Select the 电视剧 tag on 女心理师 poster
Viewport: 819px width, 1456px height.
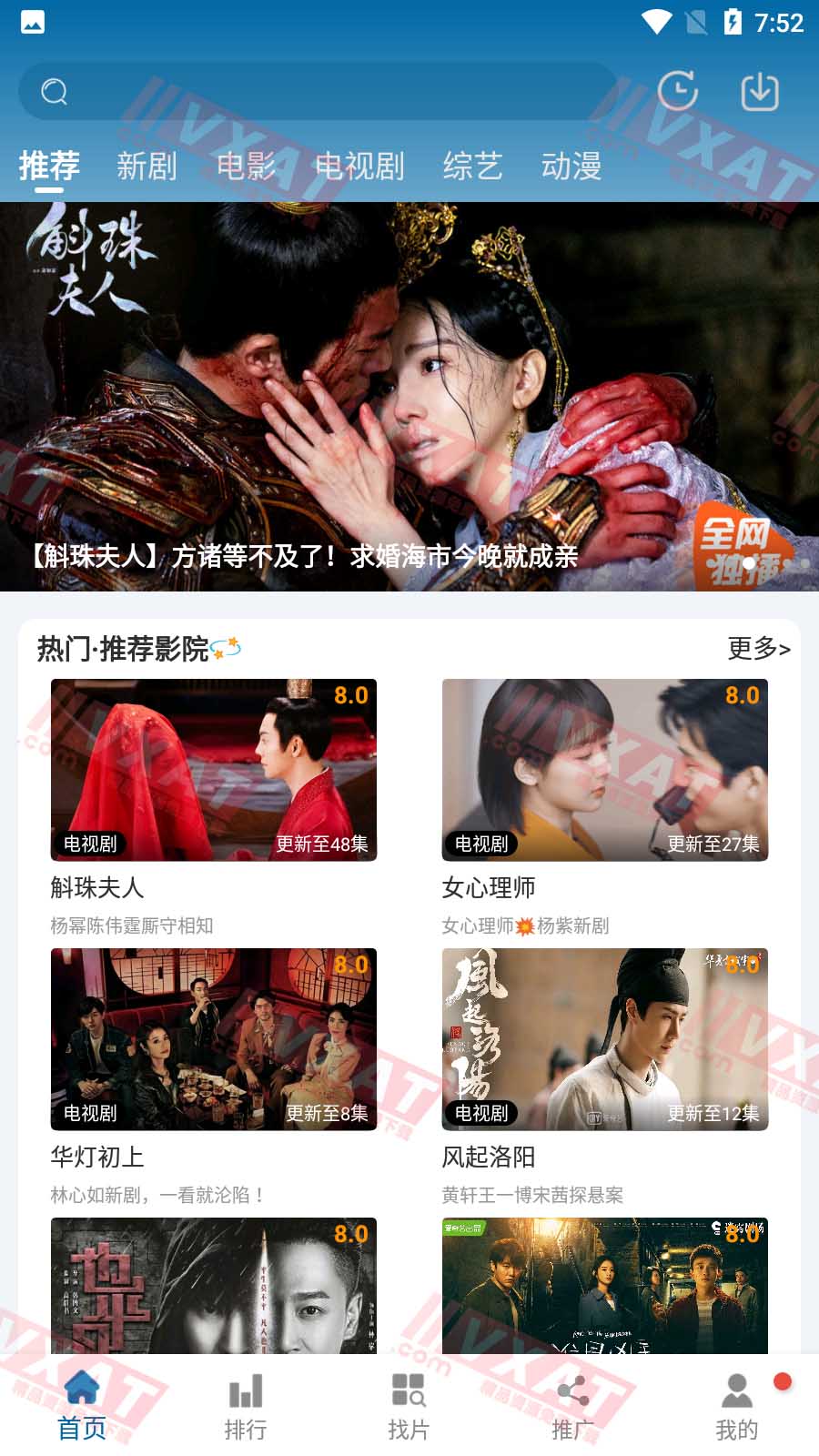tap(480, 844)
